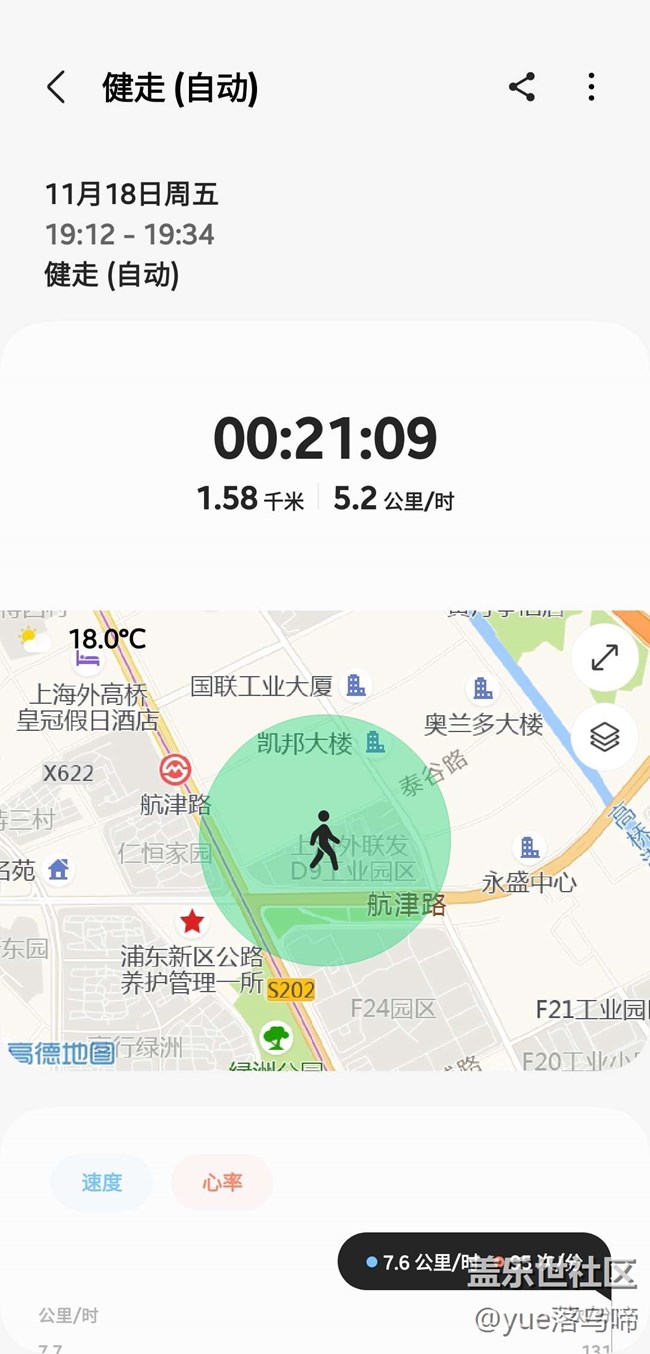Viewport: 650px width, 1354px height.
Task: Open the map layers selector
Action: click(604, 737)
